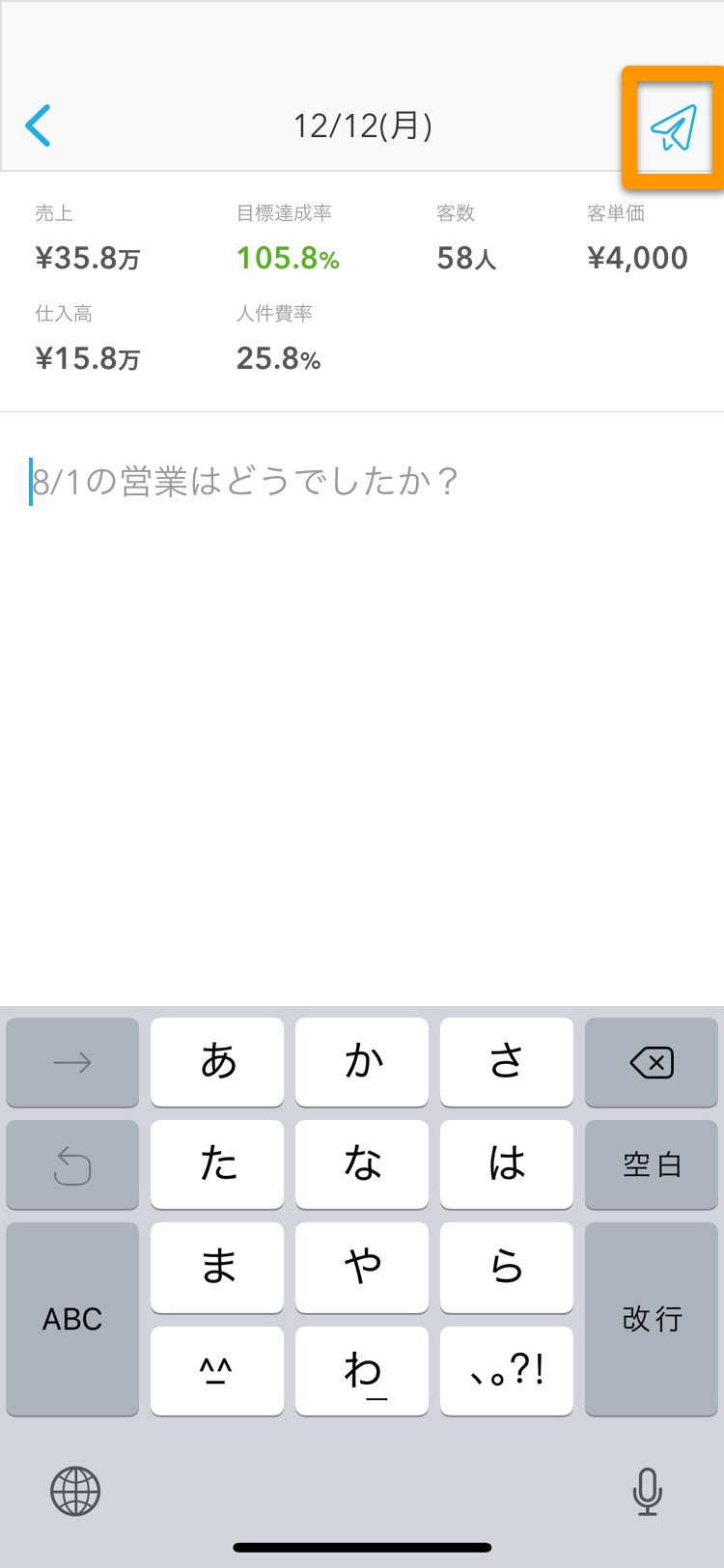This screenshot has width=724, height=1568.
Task: Open the globe keyboard language switcher
Action: click(75, 1491)
